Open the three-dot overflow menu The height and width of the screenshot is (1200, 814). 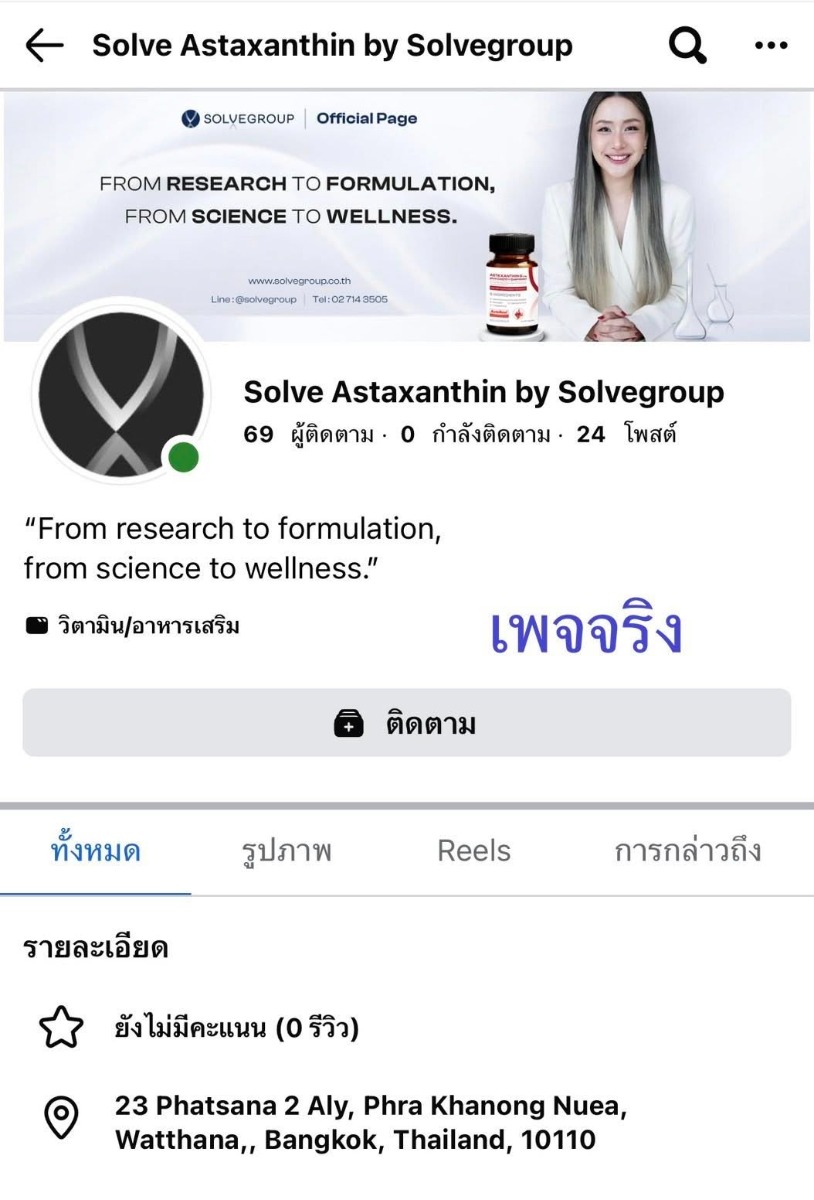[770, 46]
